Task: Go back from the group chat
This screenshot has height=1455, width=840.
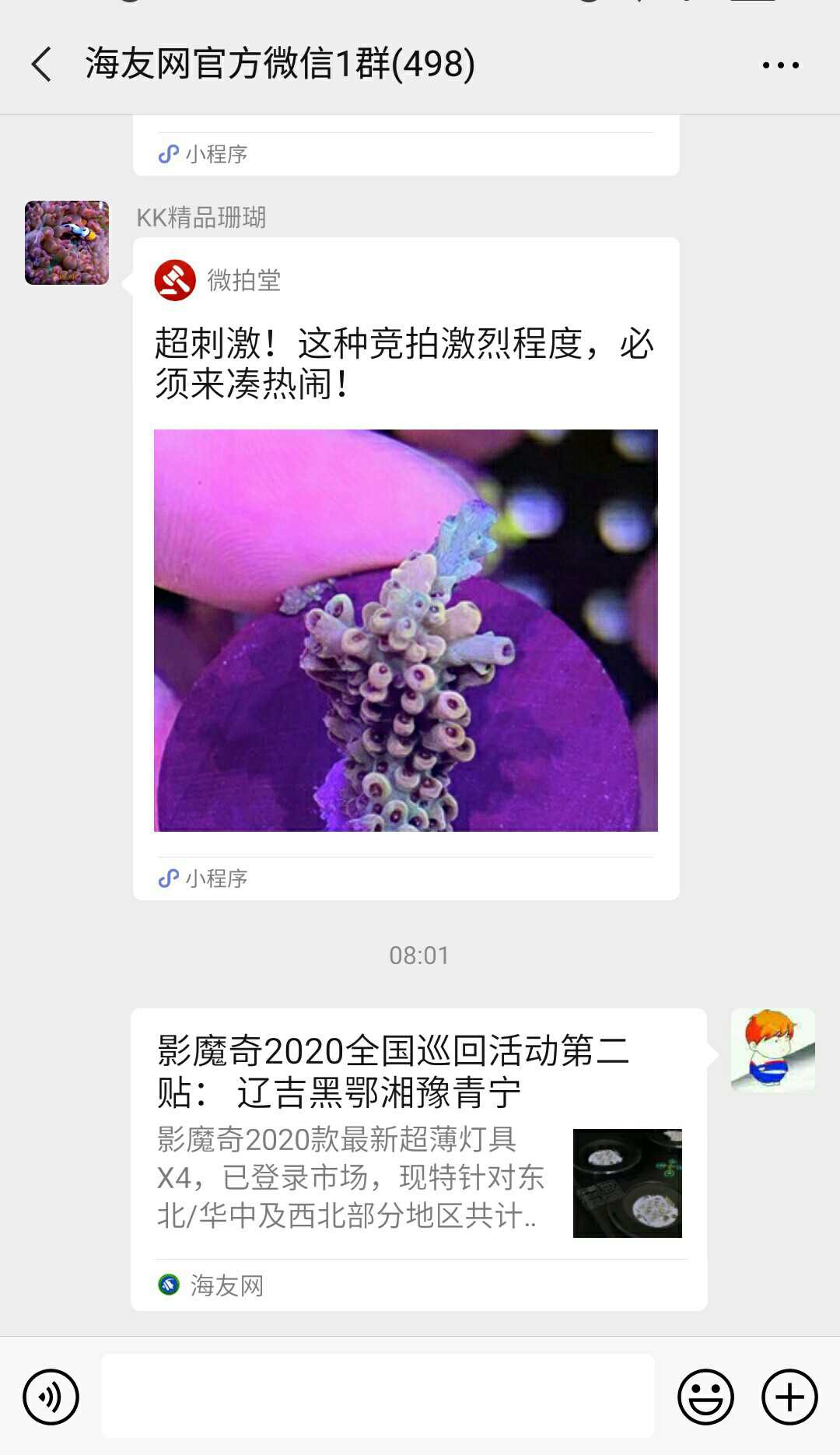Action: click(x=42, y=64)
